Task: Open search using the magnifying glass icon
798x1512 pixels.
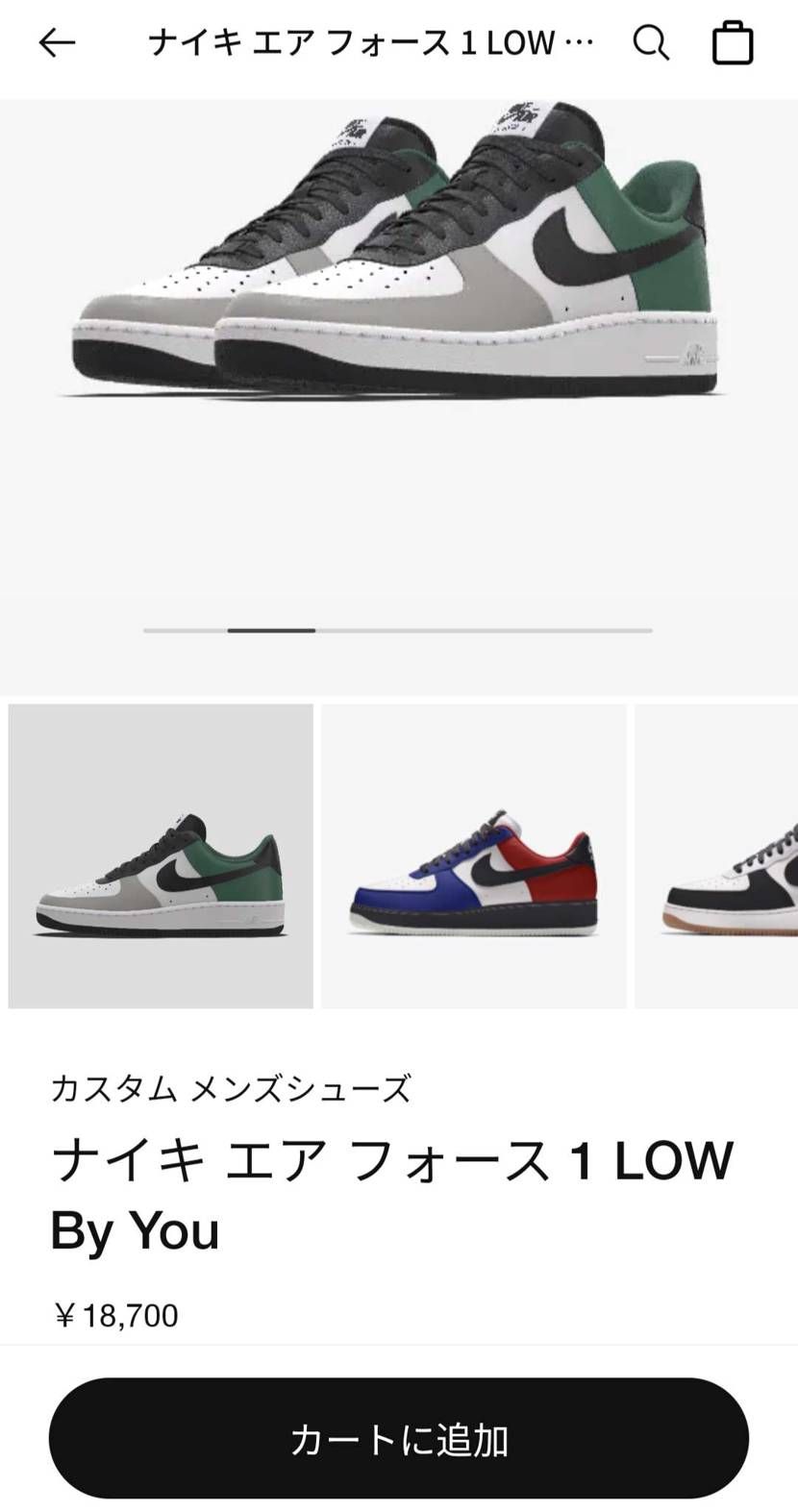Action: pyautogui.click(x=652, y=42)
